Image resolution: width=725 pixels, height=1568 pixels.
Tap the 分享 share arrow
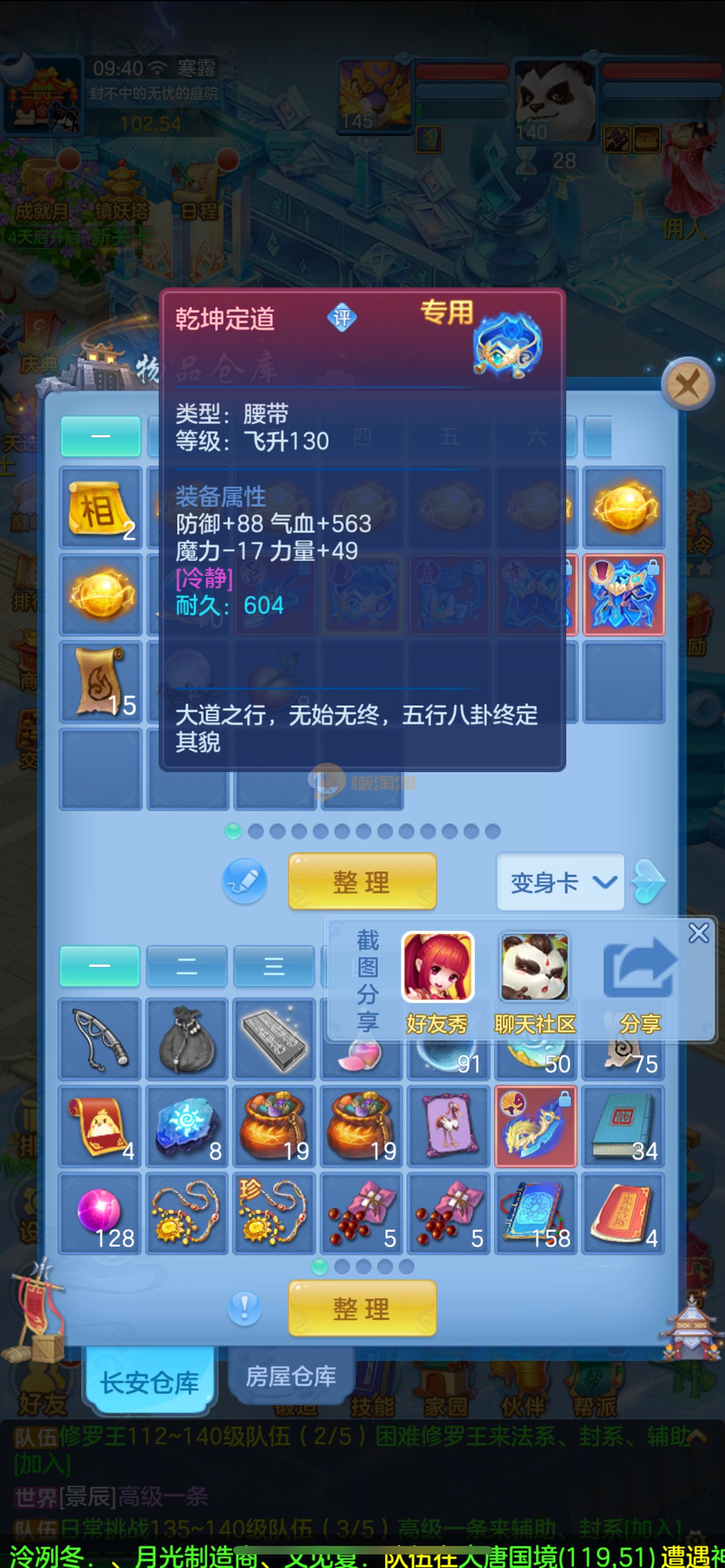[x=639, y=980]
